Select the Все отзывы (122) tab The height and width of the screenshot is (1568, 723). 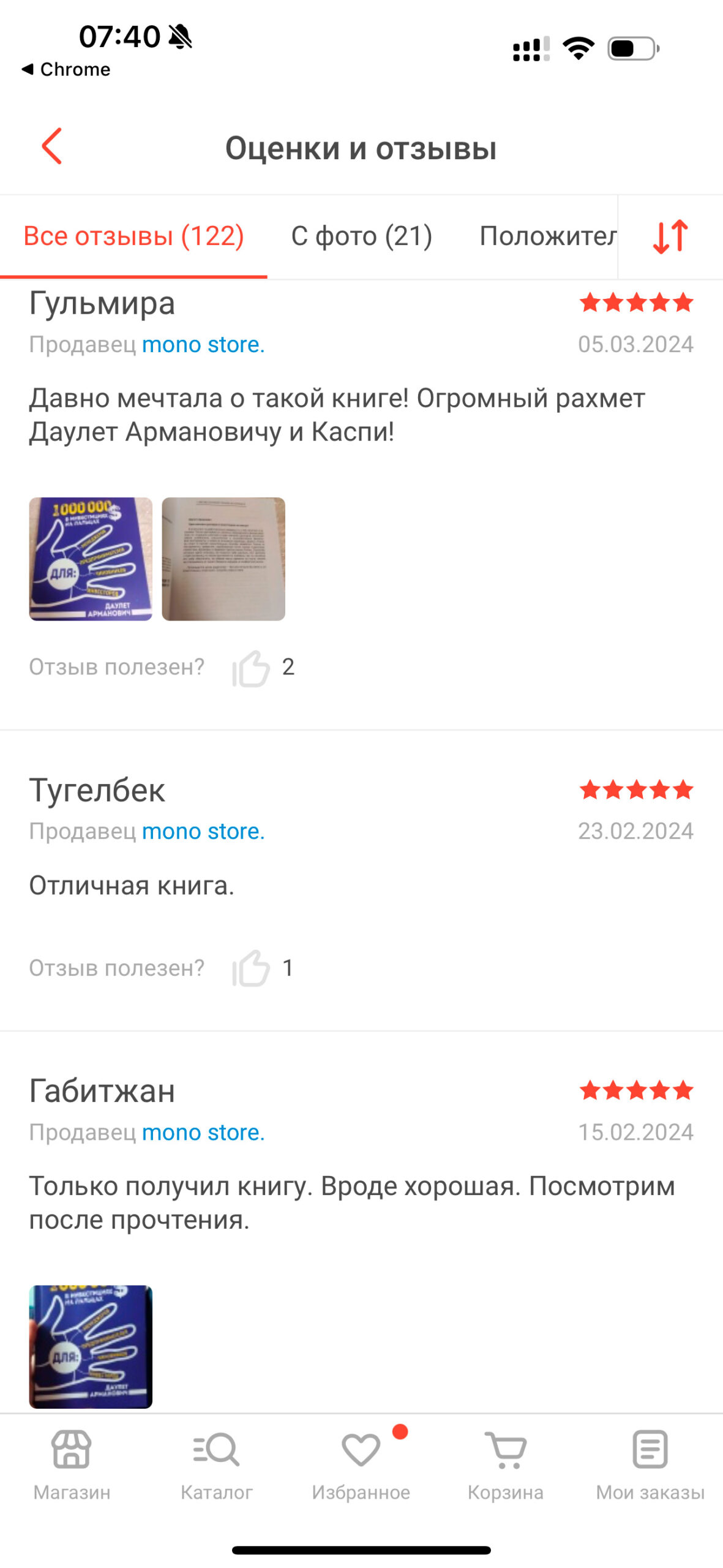point(133,236)
